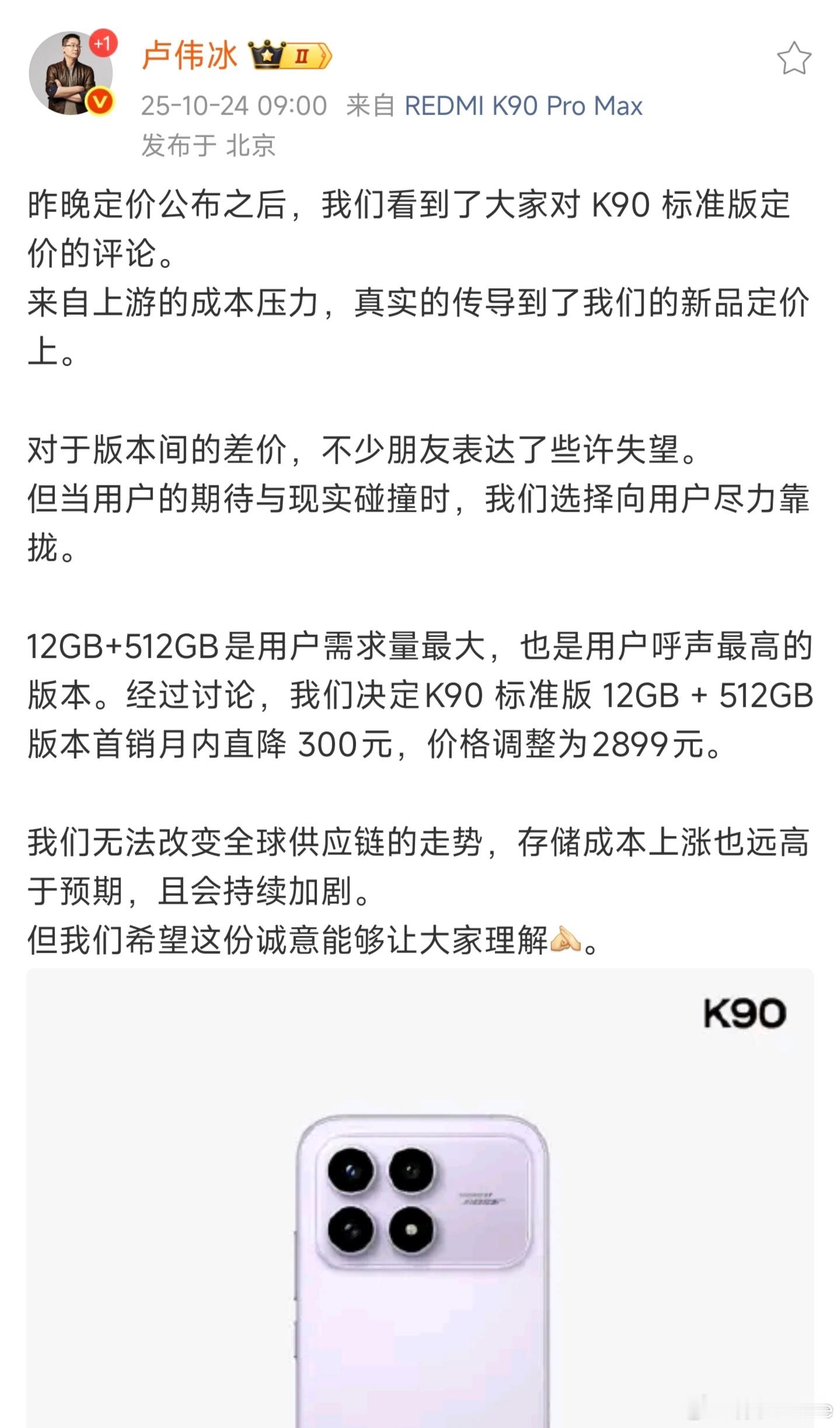Open 卢伟冰's profile avatar
The height and width of the screenshot is (1428, 840).
(x=71, y=74)
